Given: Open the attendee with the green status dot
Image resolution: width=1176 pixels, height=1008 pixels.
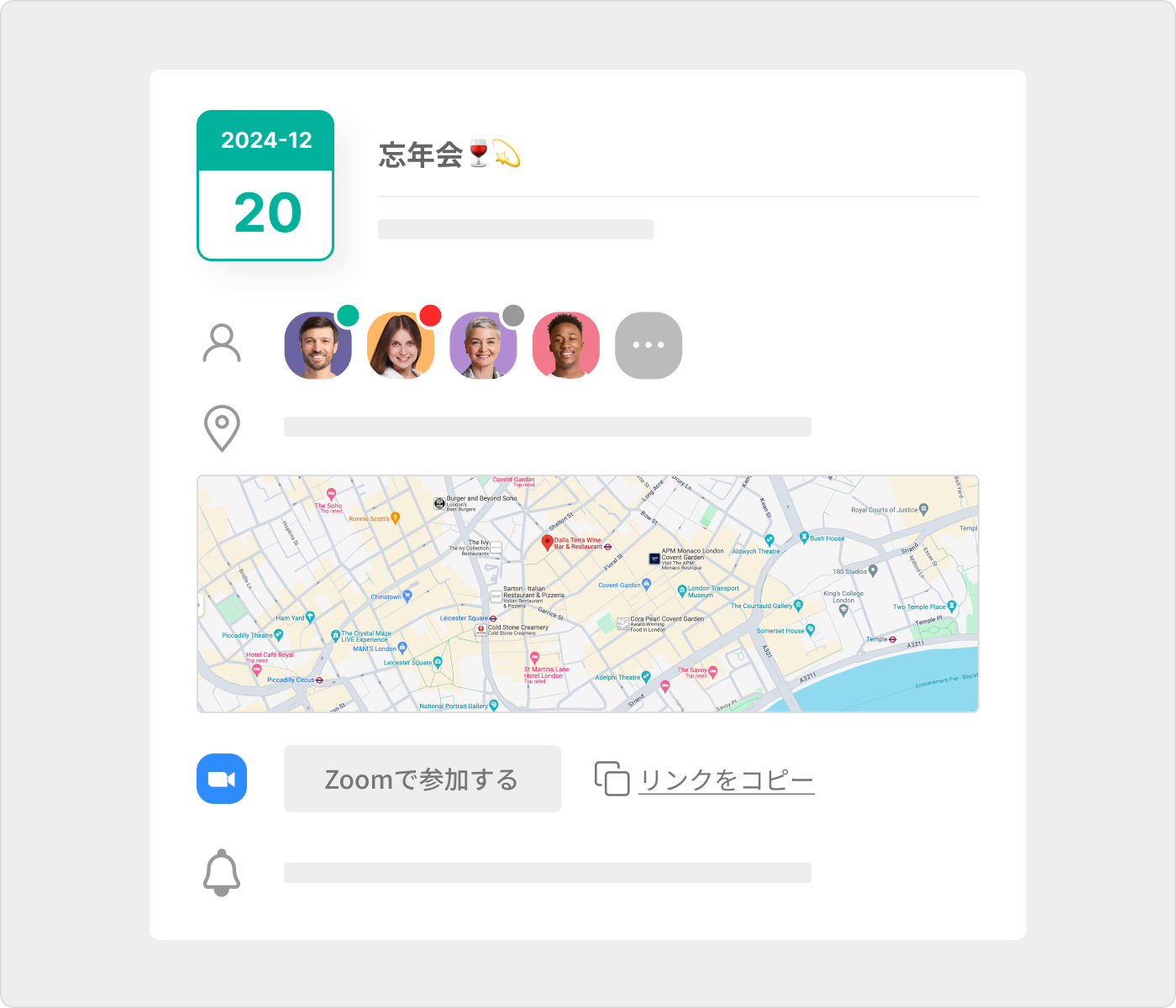Looking at the screenshot, I should (318, 345).
